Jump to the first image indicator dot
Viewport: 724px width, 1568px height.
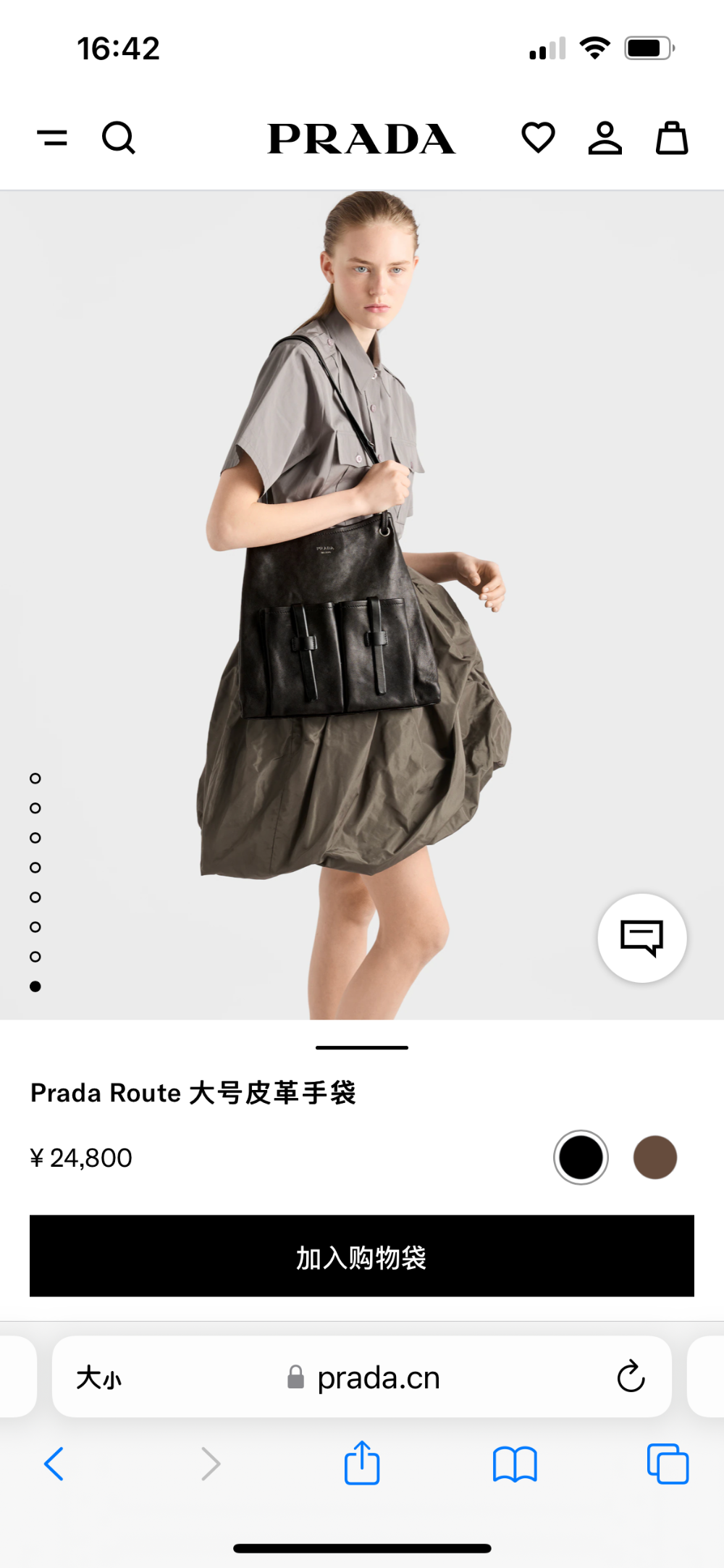click(x=35, y=779)
